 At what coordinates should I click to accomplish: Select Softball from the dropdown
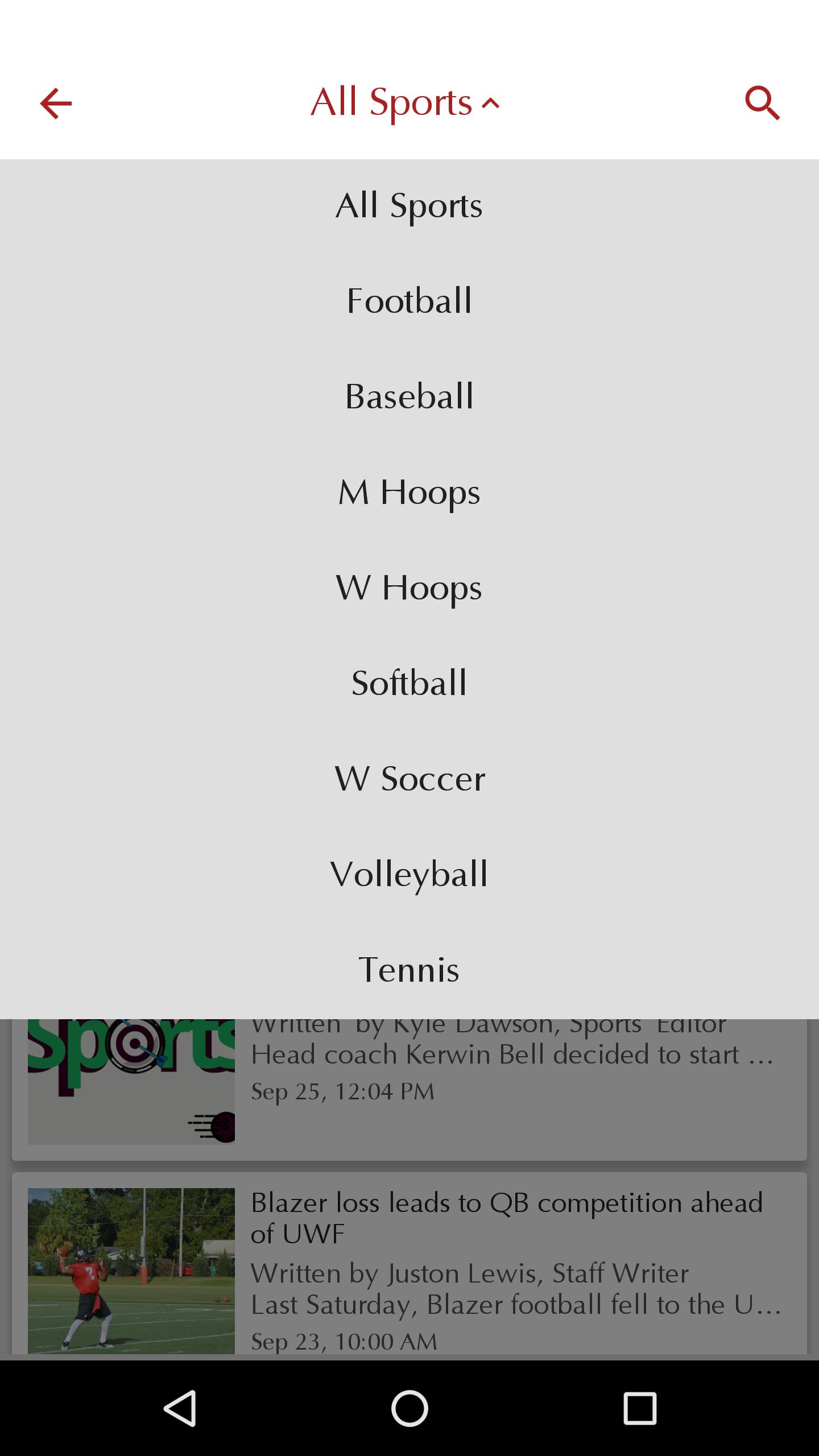[409, 684]
